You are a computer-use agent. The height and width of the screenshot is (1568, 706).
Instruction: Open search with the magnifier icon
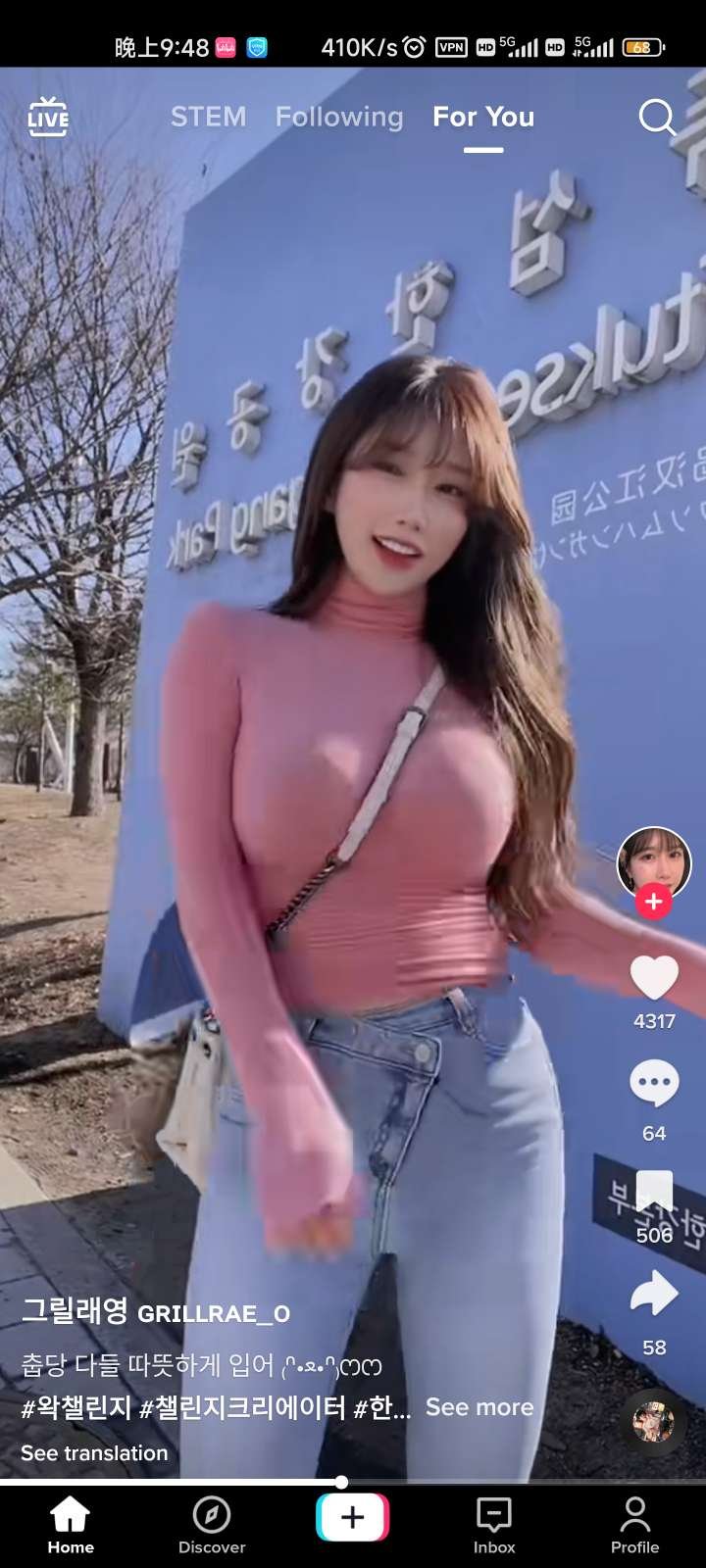coord(657,118)
